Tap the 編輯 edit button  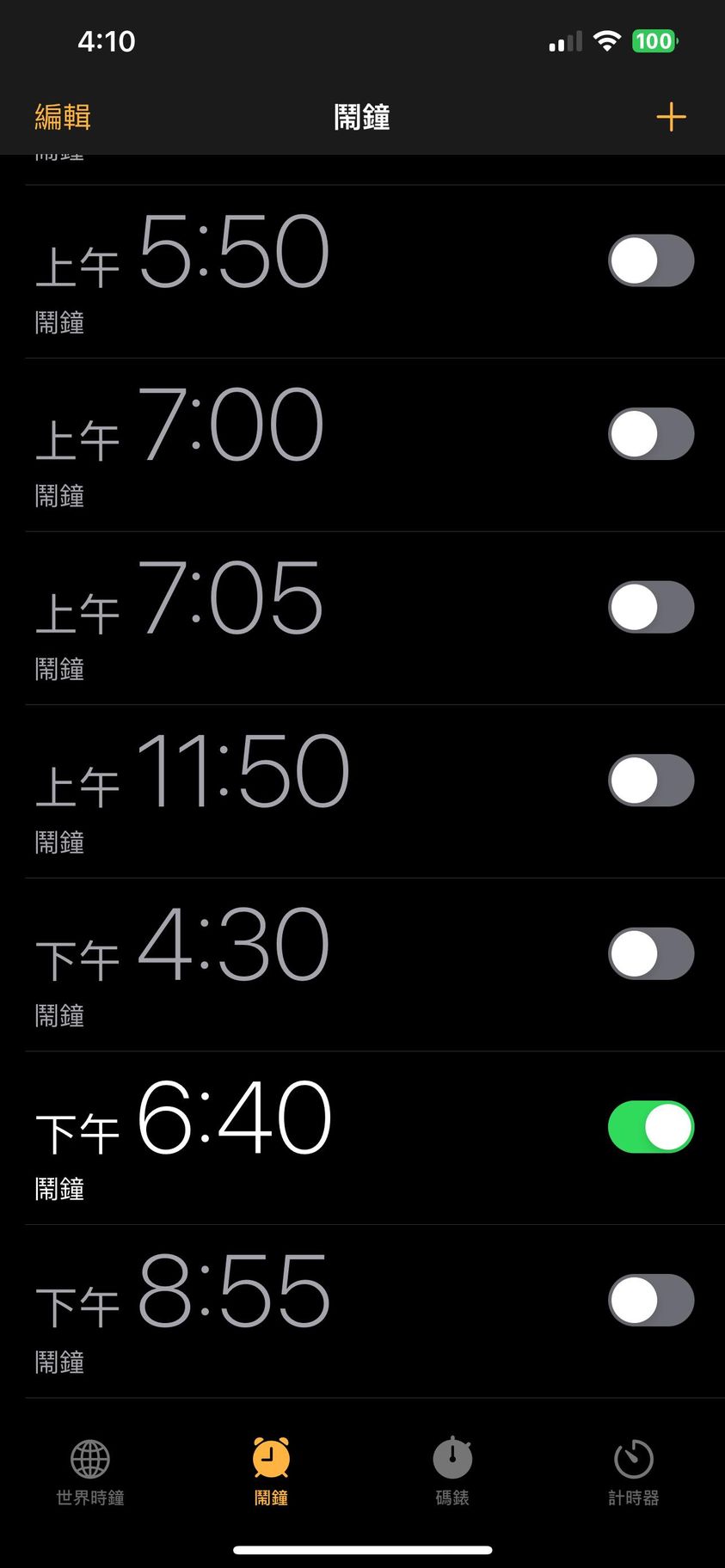63,117
